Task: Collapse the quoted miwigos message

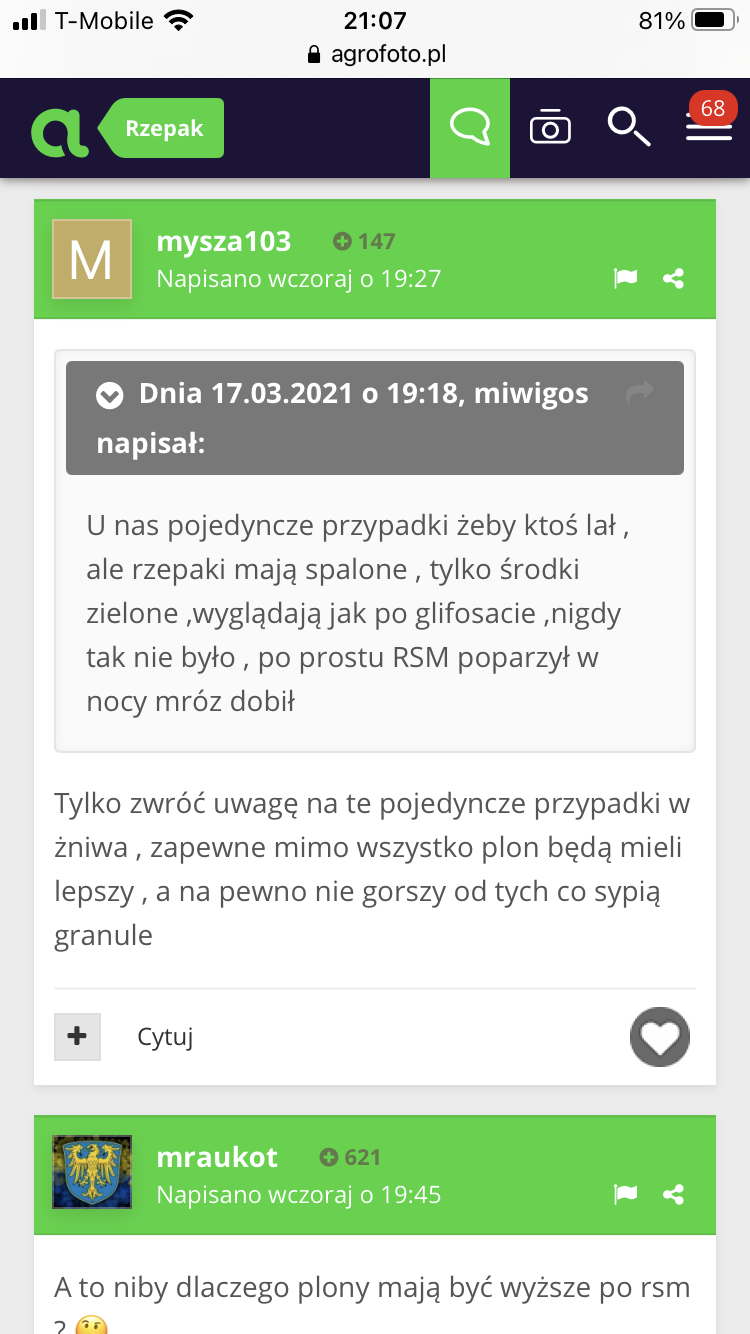Action: point(109,396)
